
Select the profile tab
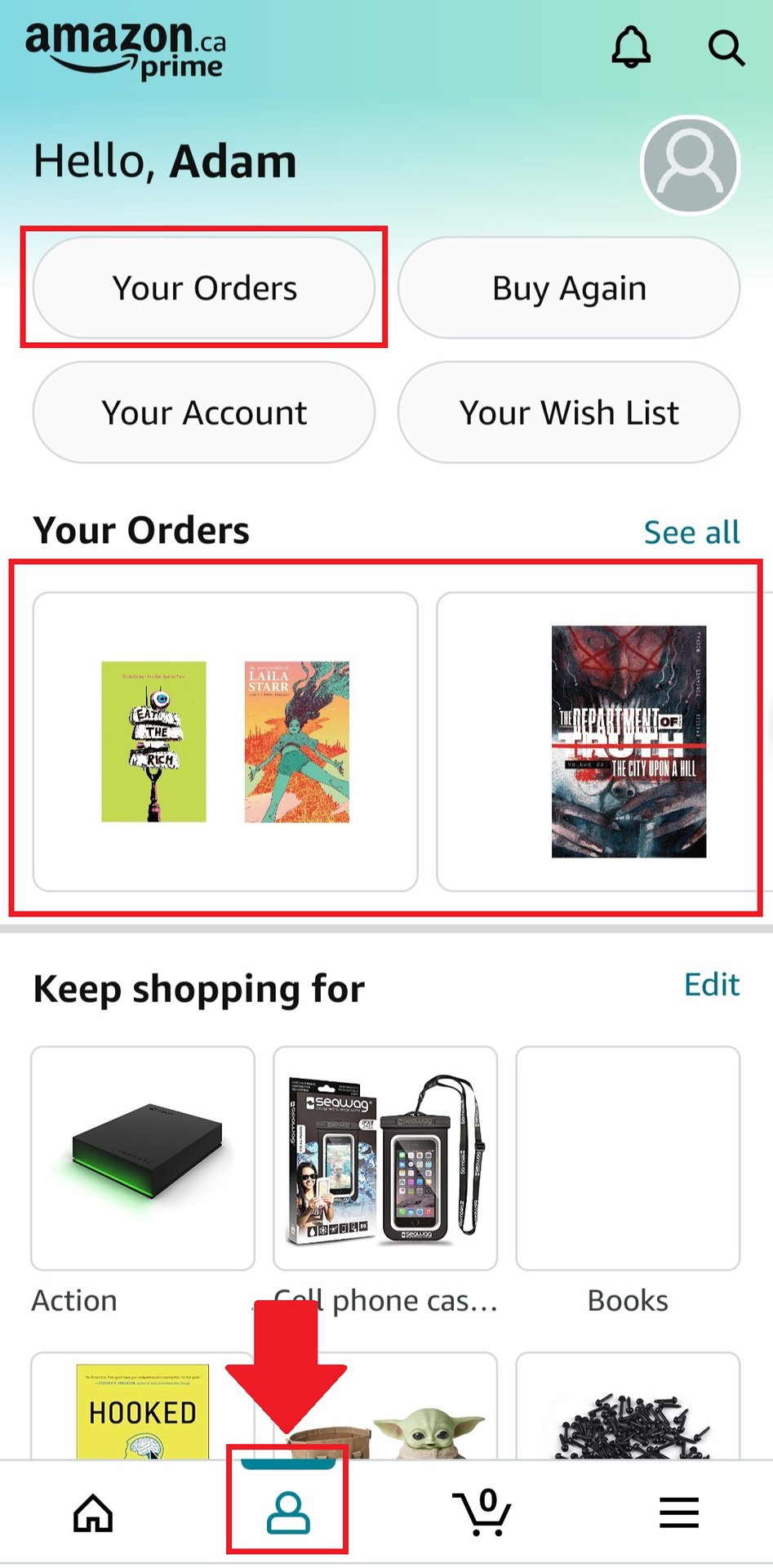pos(287,1512)
